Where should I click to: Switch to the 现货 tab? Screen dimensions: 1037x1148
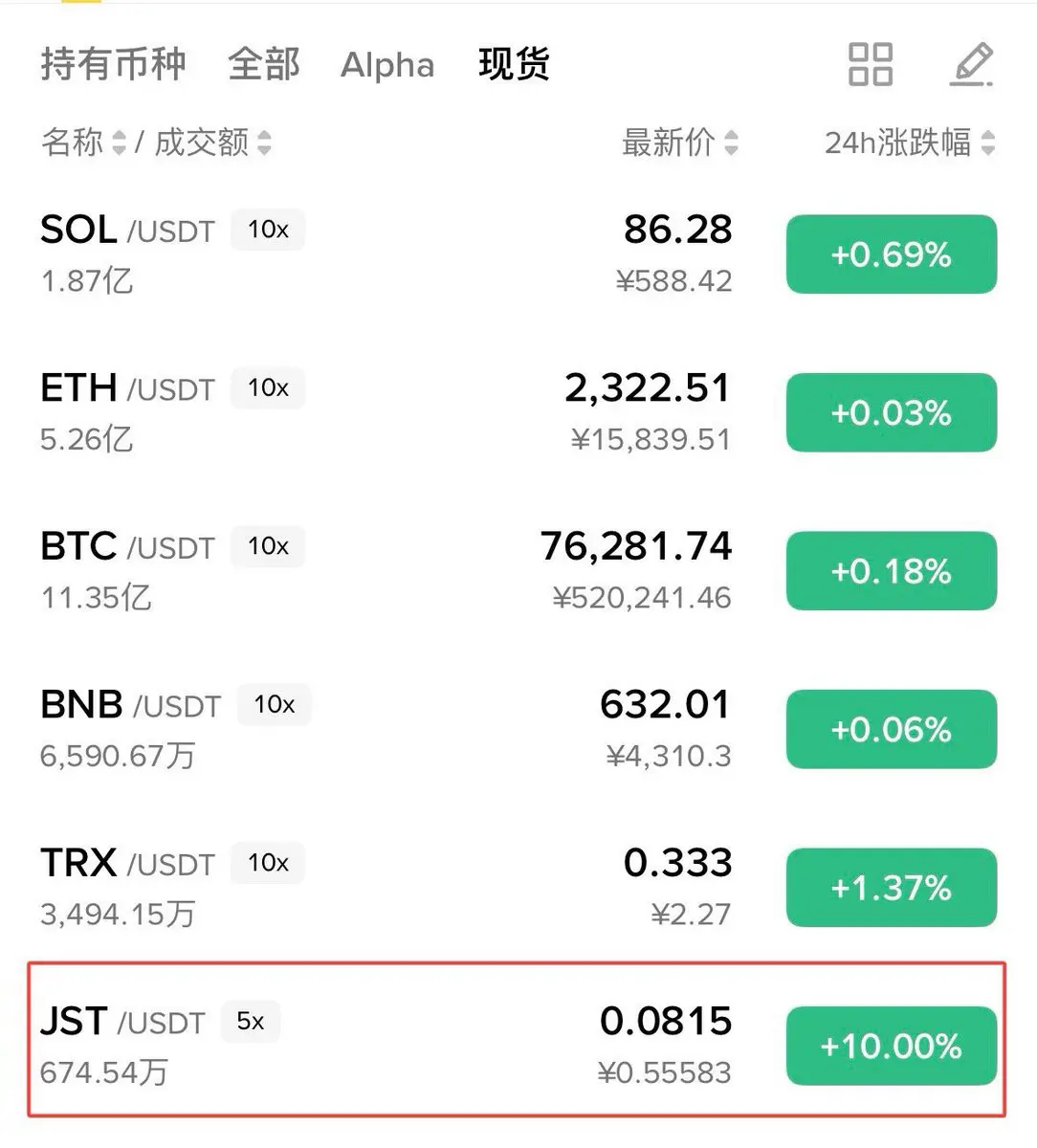point(514,65)
